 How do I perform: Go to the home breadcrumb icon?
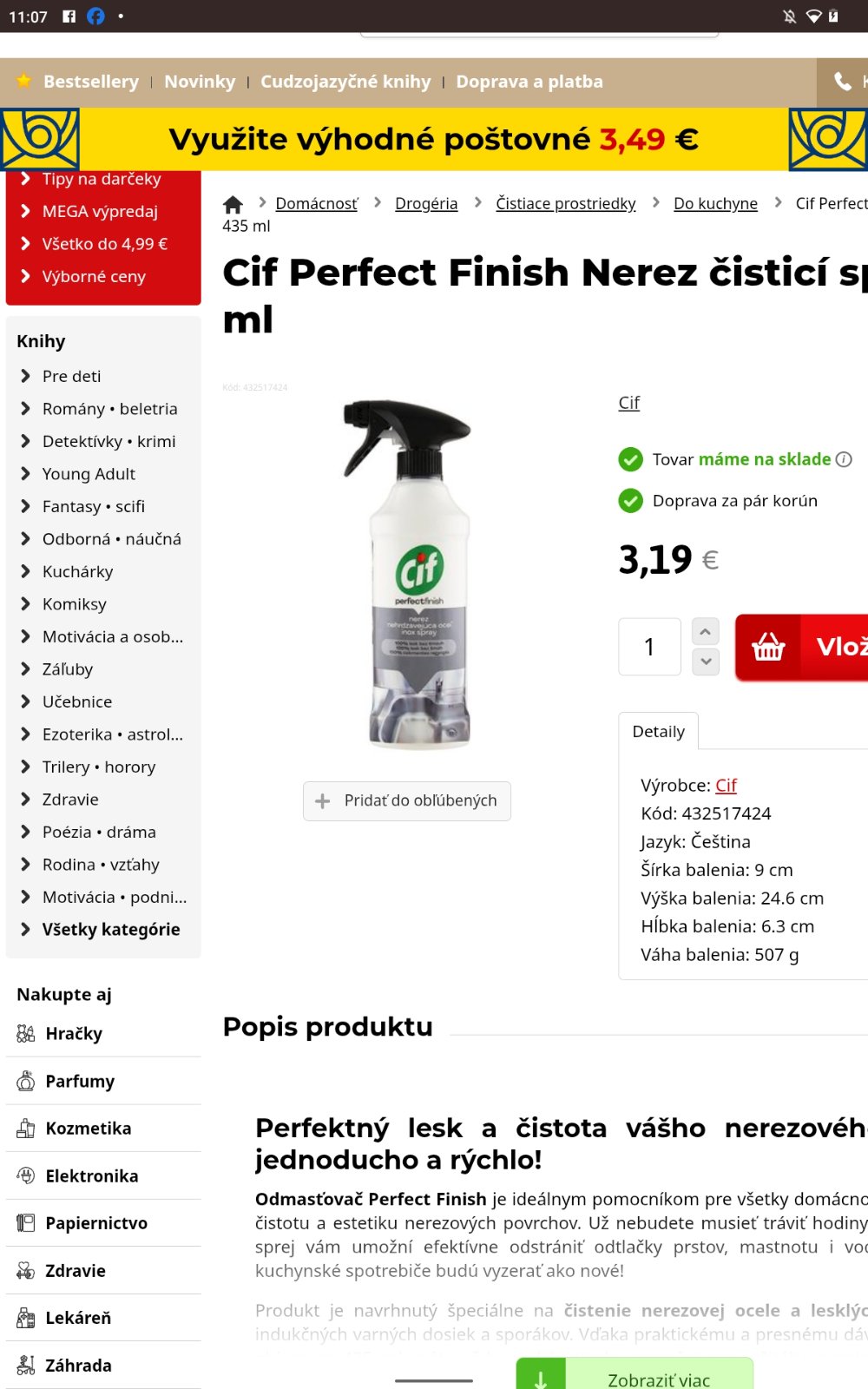tap(233, 204)
